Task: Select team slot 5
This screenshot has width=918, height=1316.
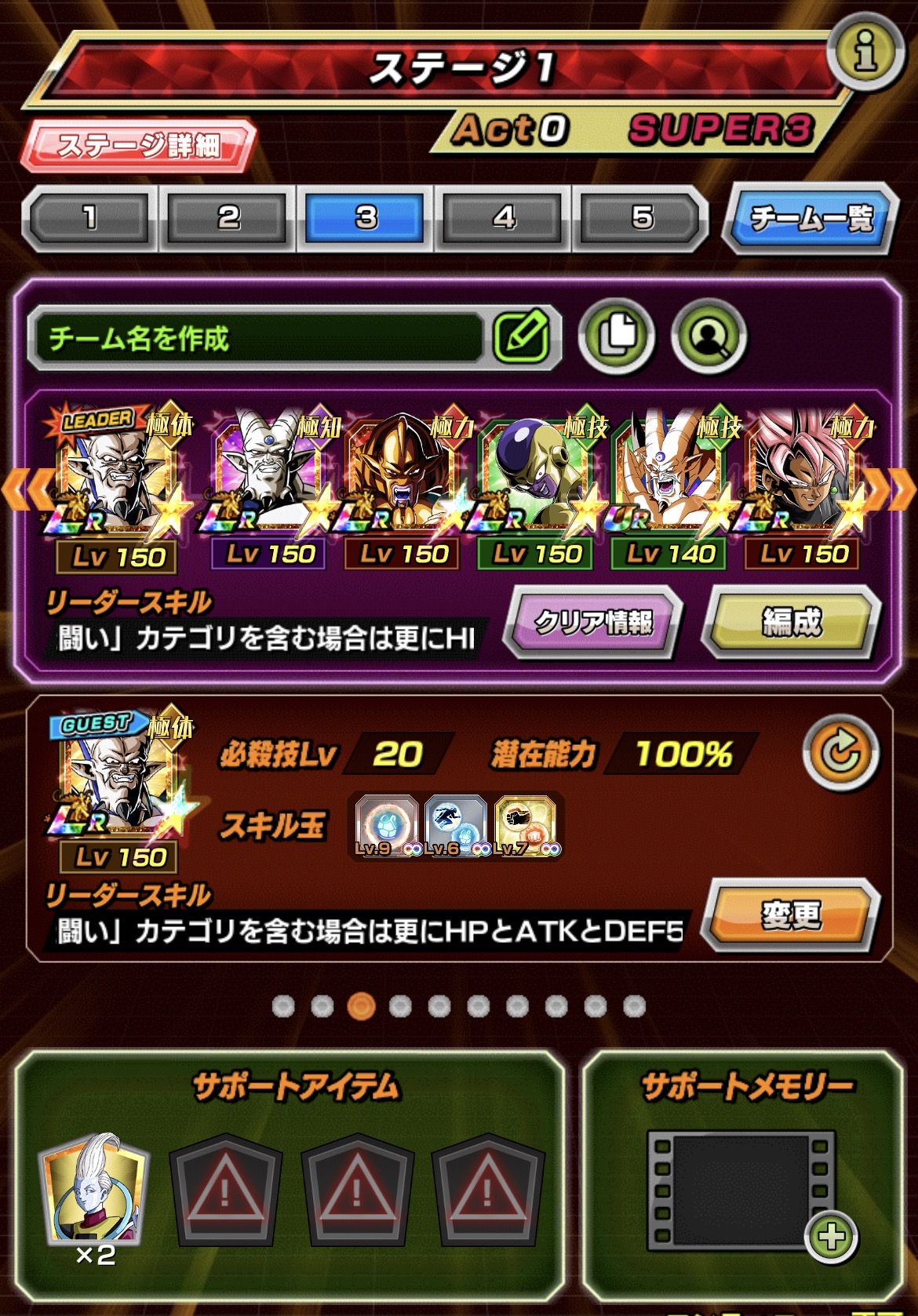Action: [x=642, y=217]
